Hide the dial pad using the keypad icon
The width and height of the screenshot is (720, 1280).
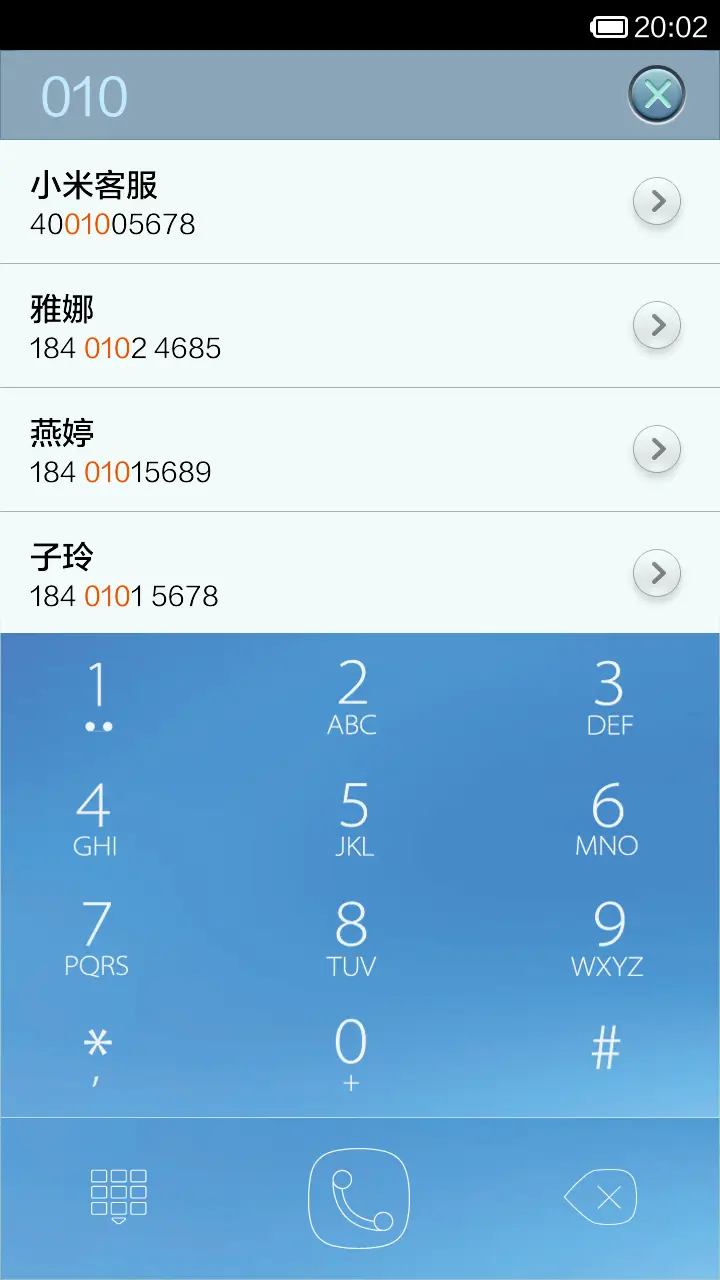[118, 1197]
